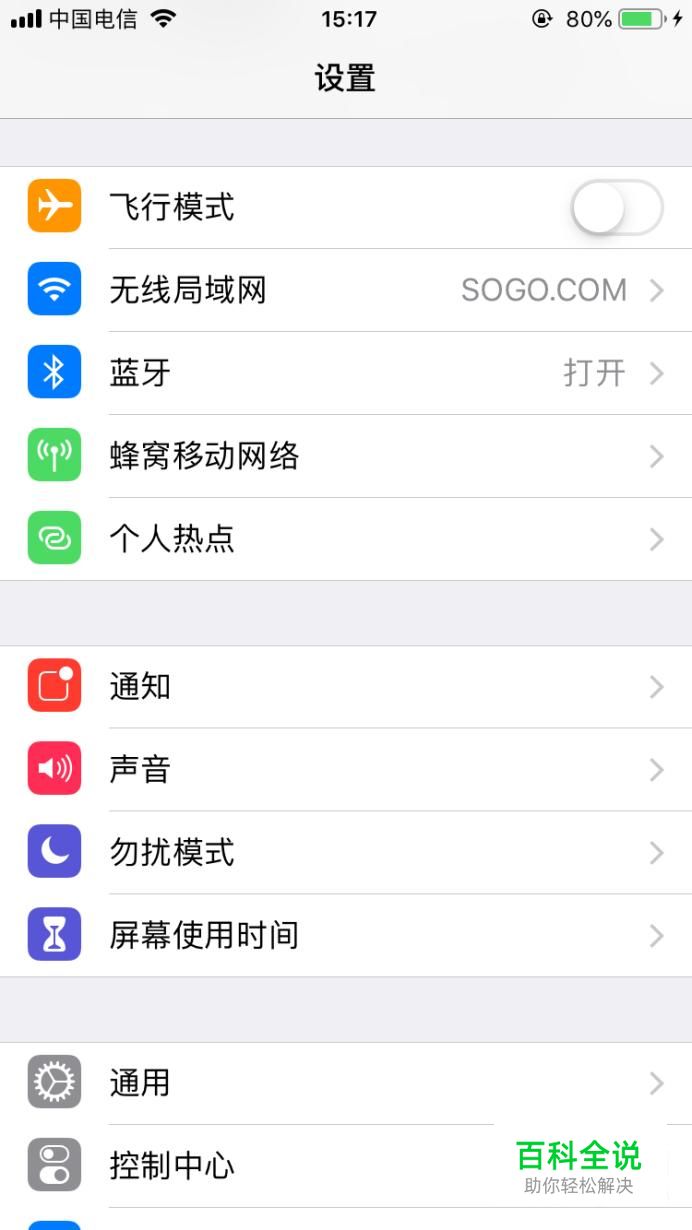Go to 声音 sound settings
692x1230 pixels.
(x=346, y=770)
